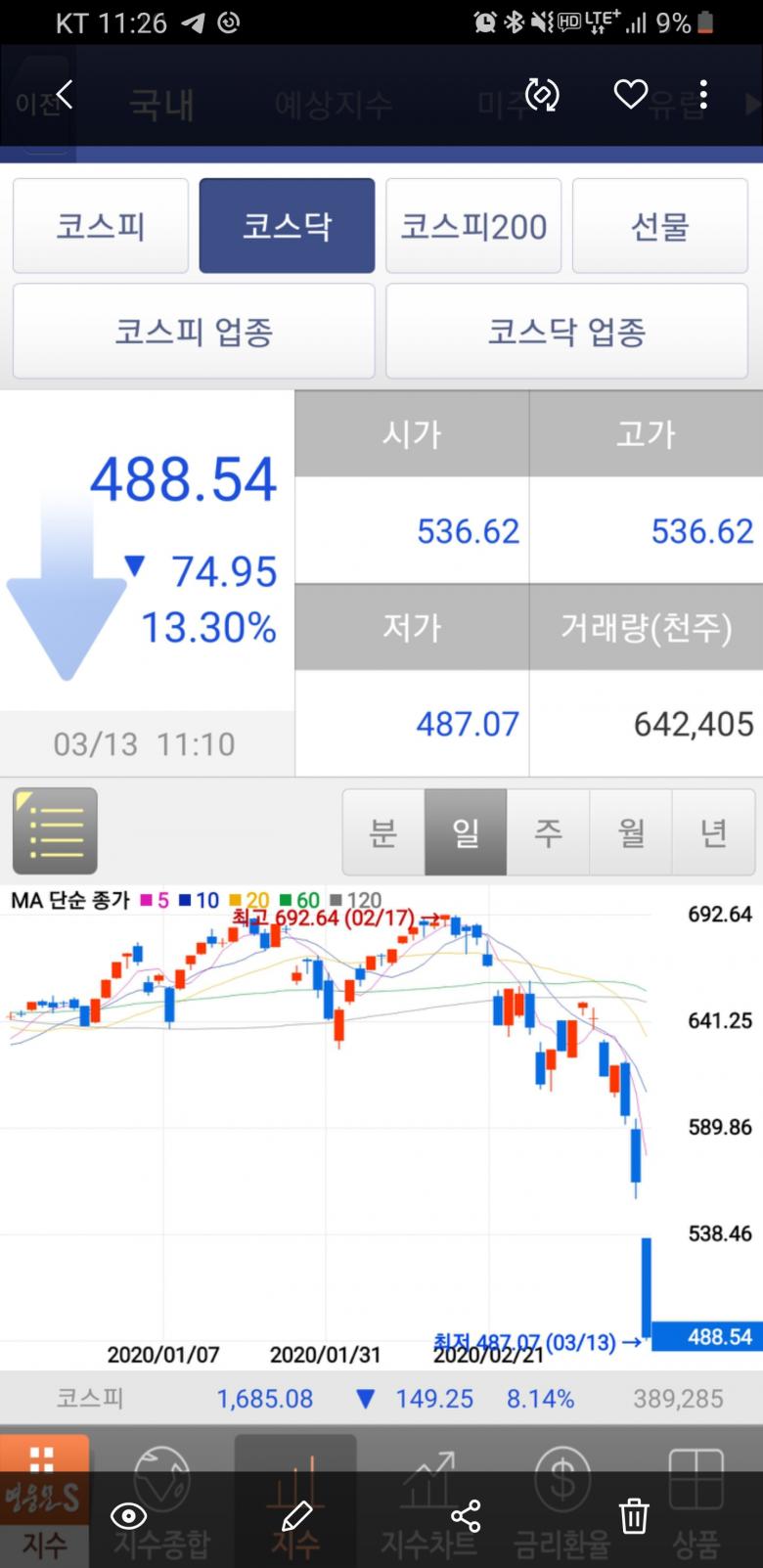This screenshot has width=763, height=1568.
Task: Open the three-dot overflow menu
Action: [x=703, y=95]
